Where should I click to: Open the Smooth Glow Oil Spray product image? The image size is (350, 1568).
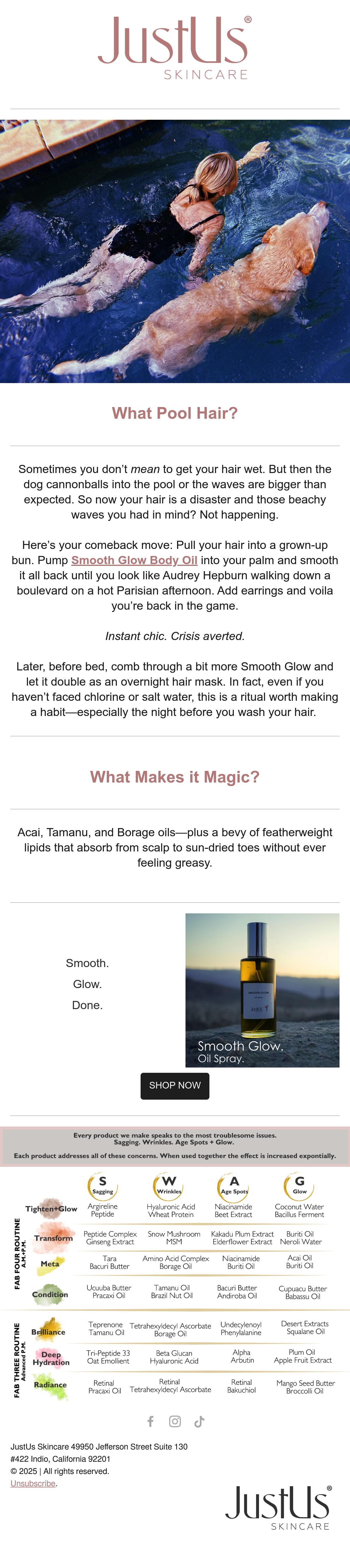pyautogui.click(x=262, y=990)
